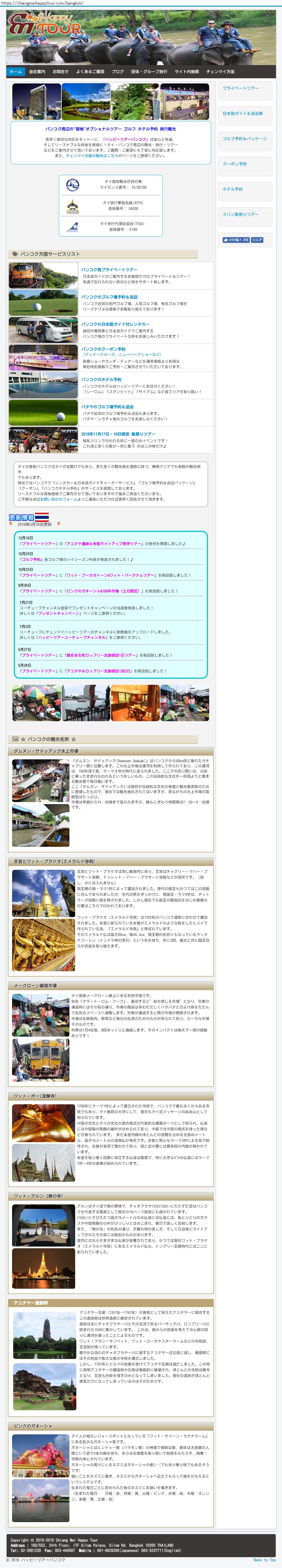Screen dimensions: 282x1568
Task: Click the Facebook いいね! button
Action: [236, 240]
